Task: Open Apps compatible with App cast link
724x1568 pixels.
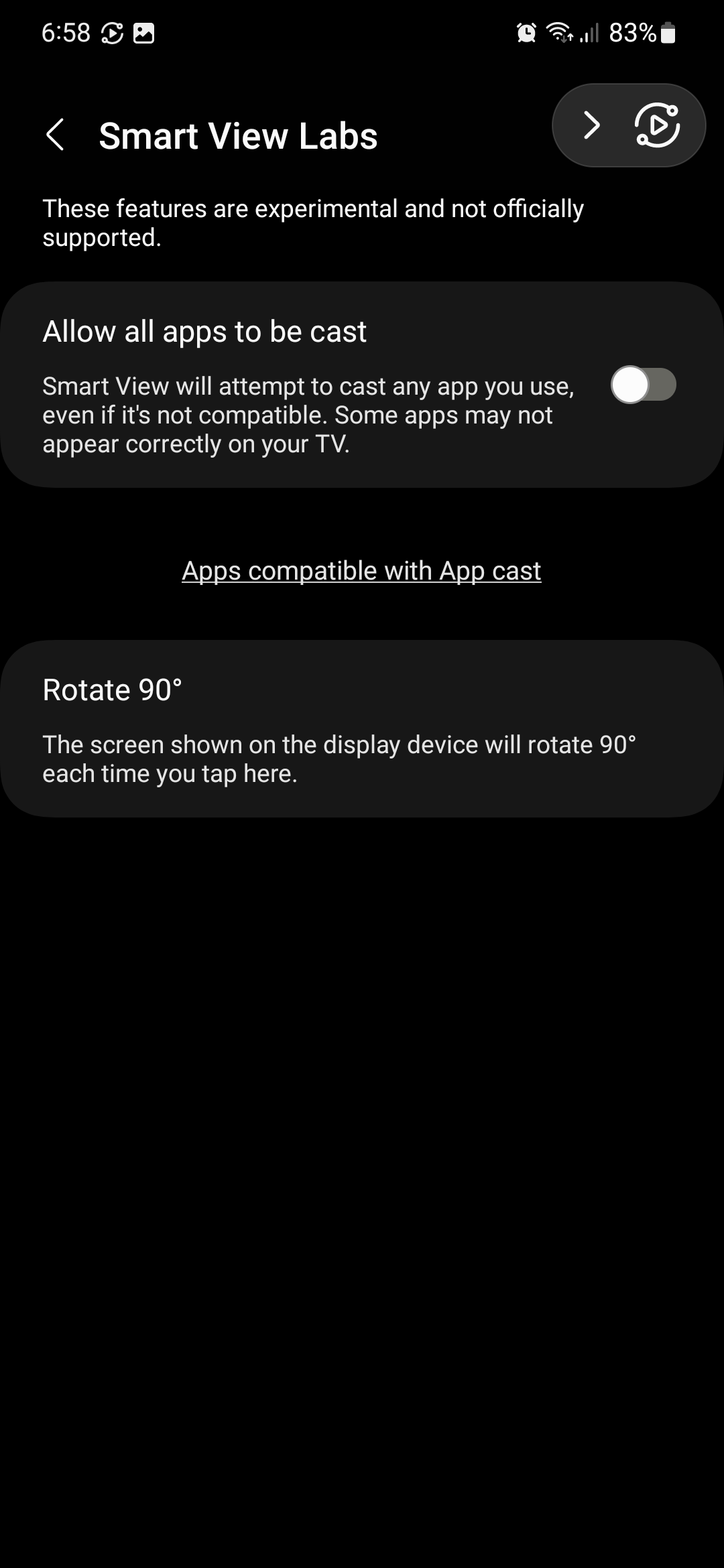Action: coord(361,571)
